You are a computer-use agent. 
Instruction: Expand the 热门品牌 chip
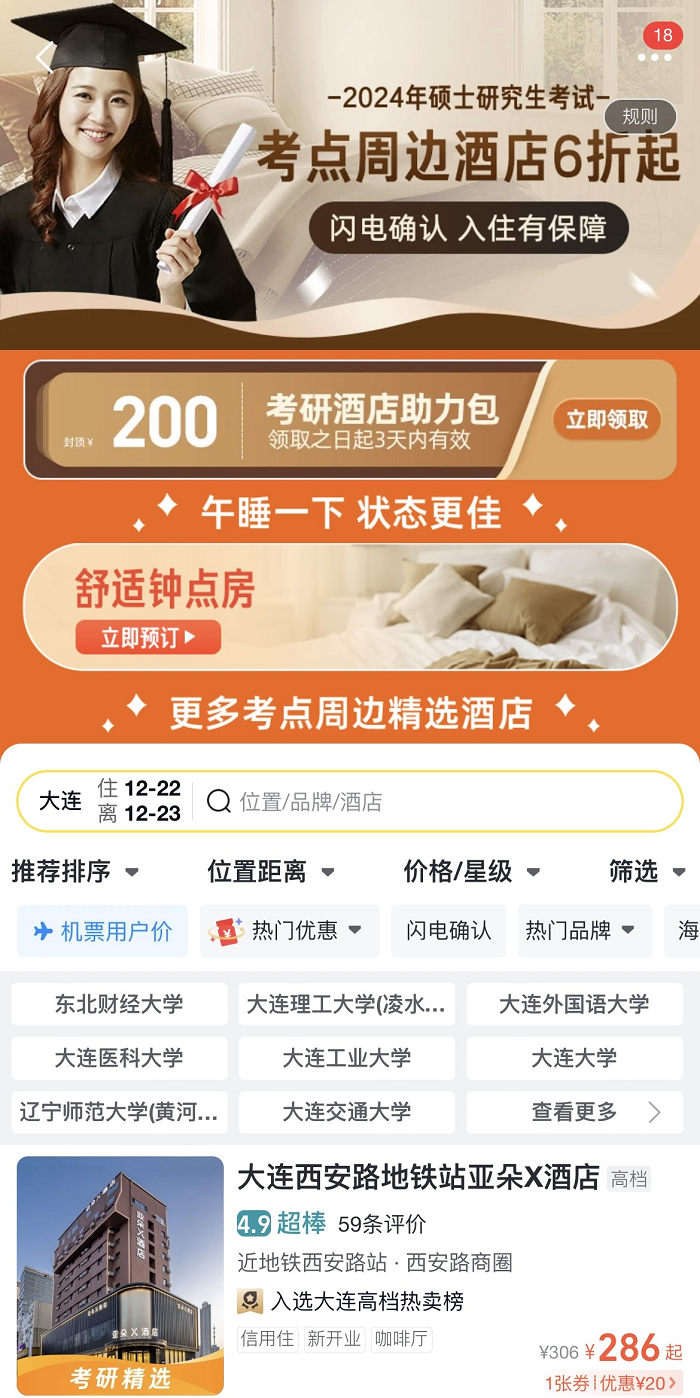tap(581, 931)
